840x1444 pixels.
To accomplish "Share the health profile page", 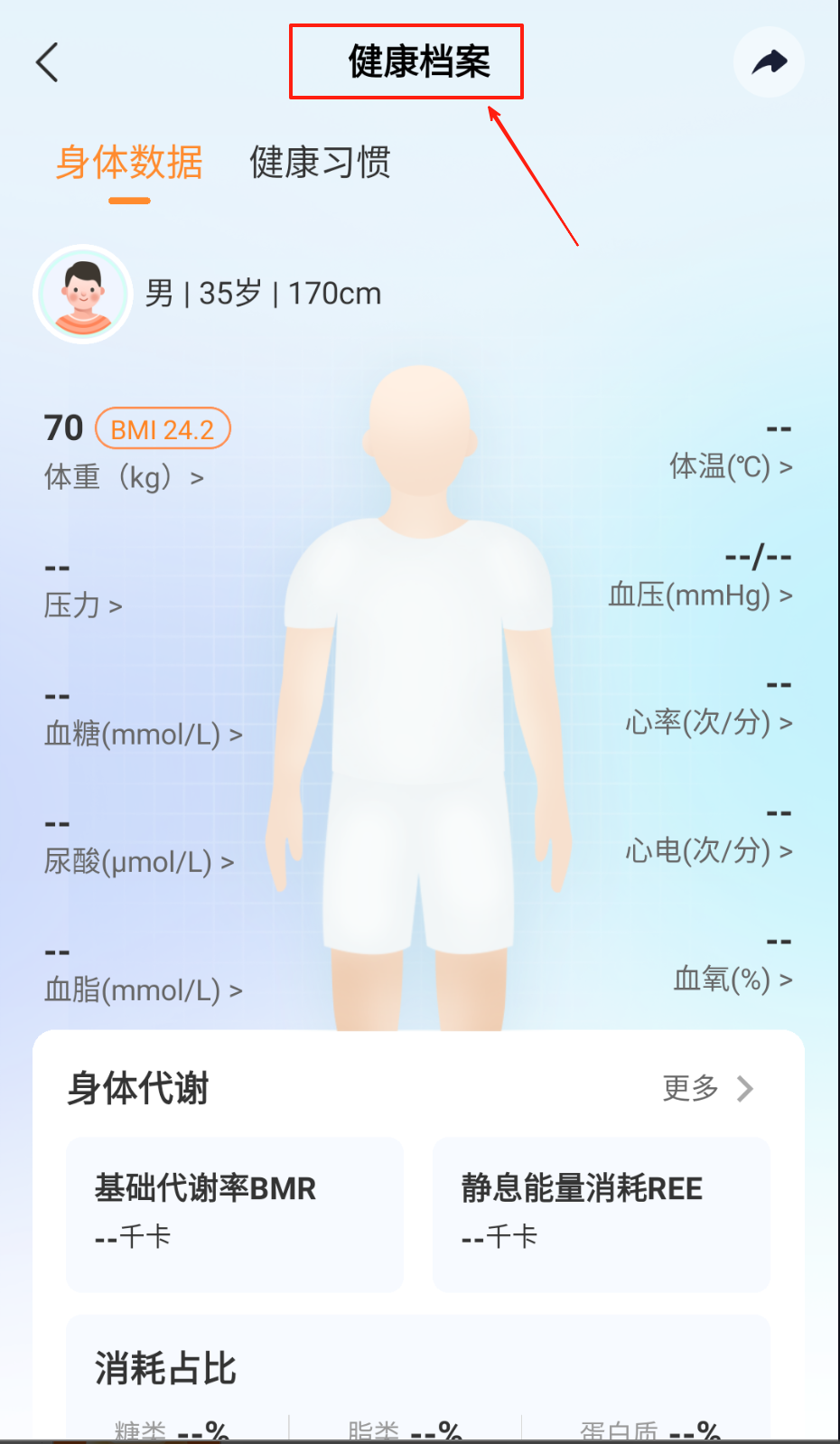I will (769, 62).
